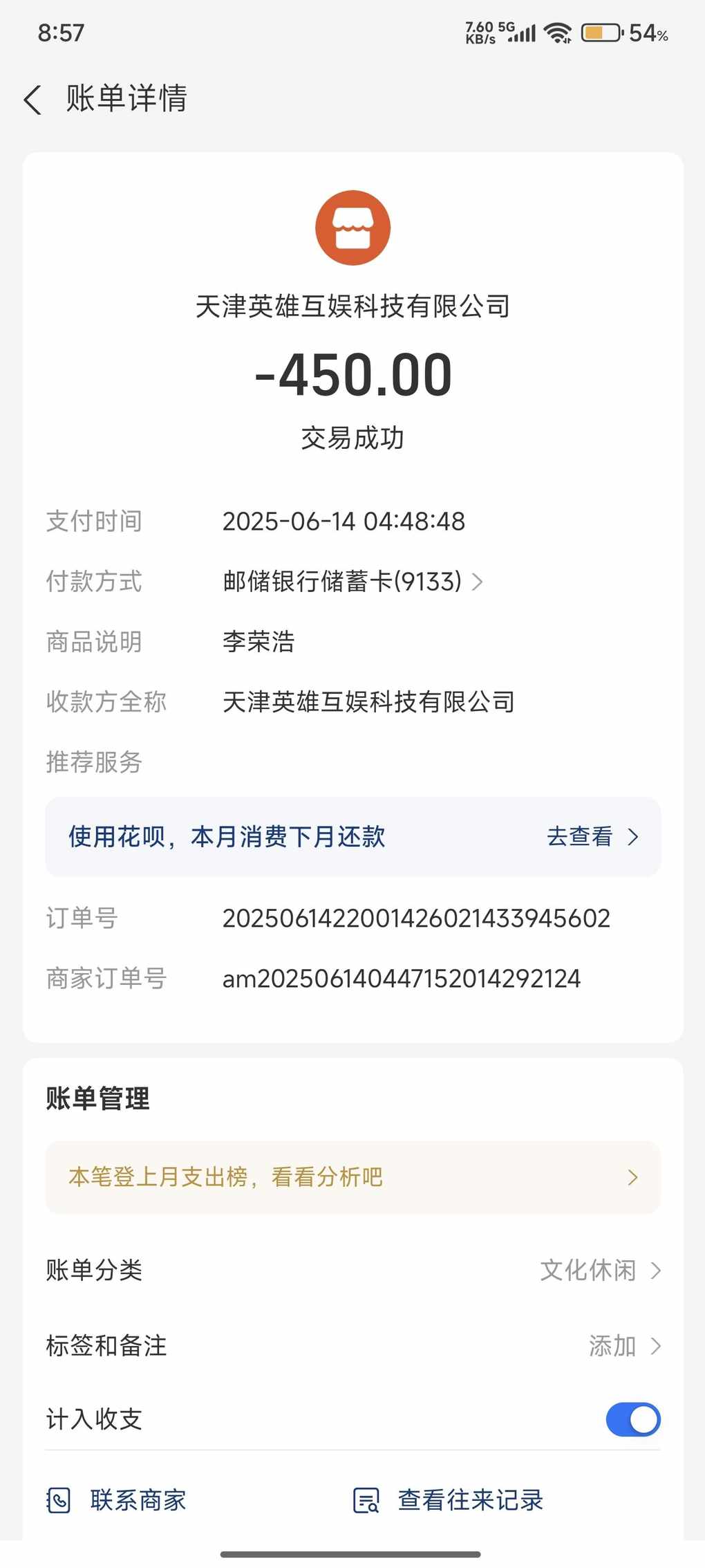Add 标签和备注 to this bill
Viewport: 705px width, 1568px height.
point(622,1346)
